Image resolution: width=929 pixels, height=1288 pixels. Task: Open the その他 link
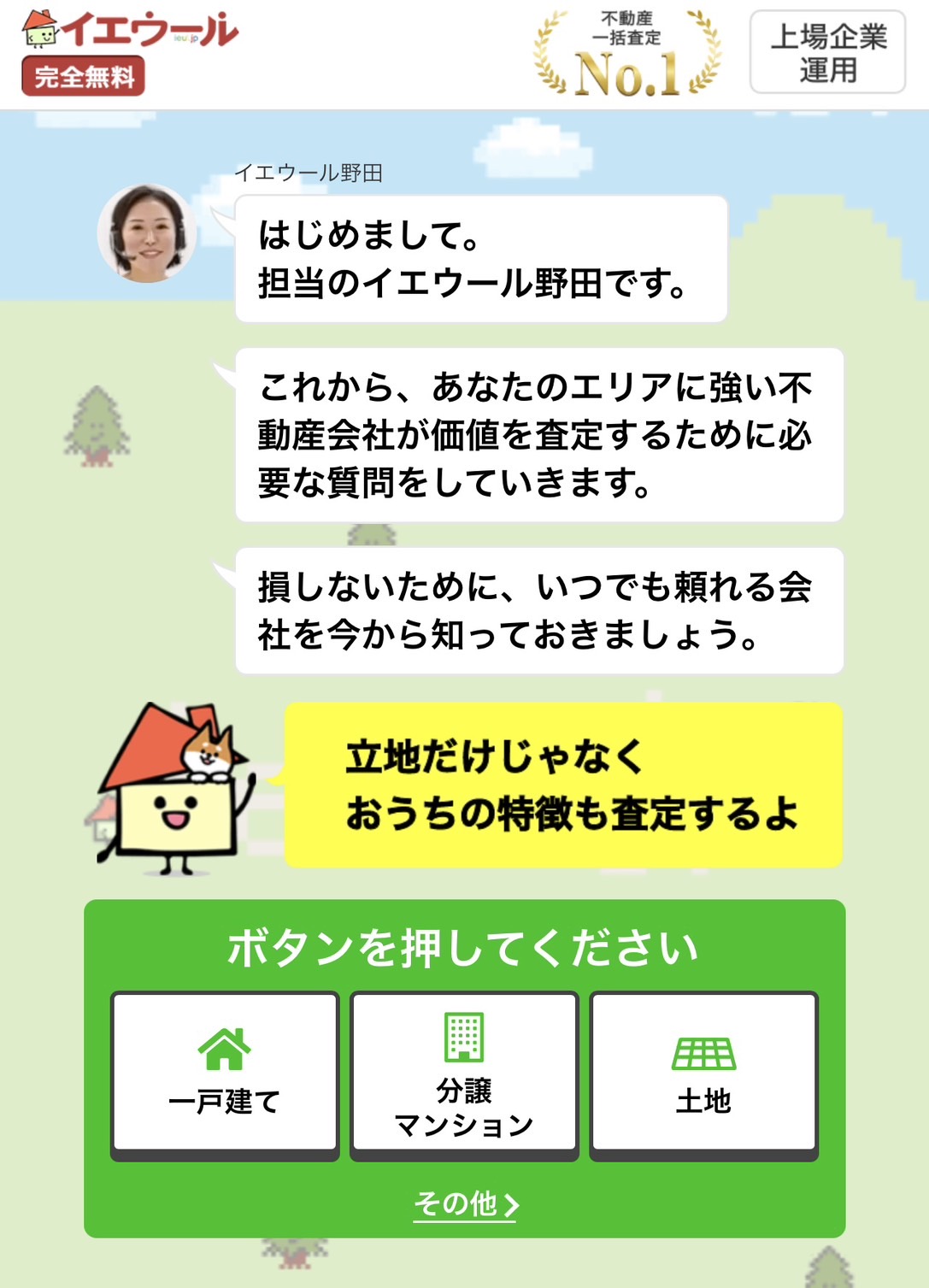tap(466, 1203)
